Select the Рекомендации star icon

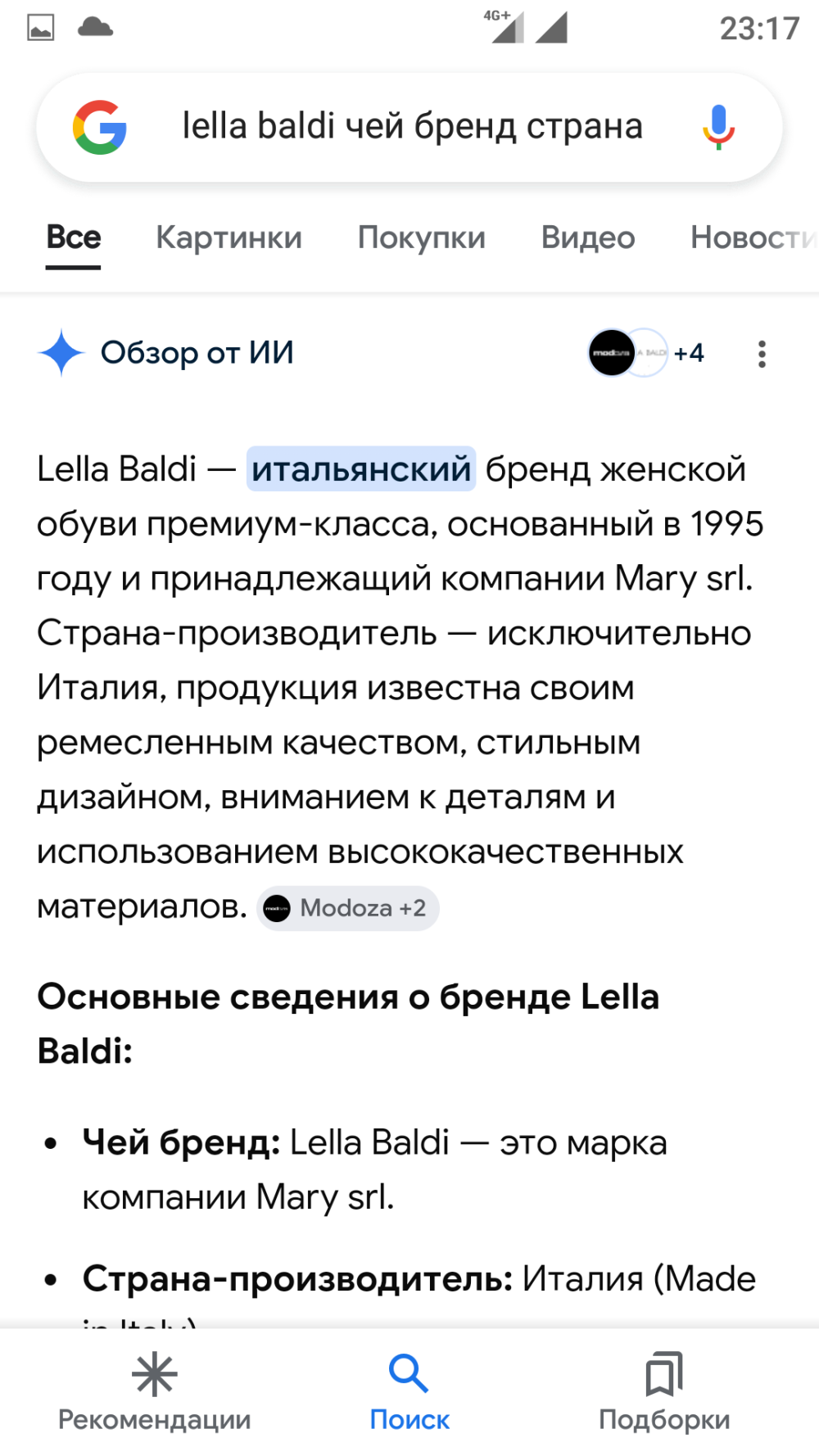click(154, 1372)
